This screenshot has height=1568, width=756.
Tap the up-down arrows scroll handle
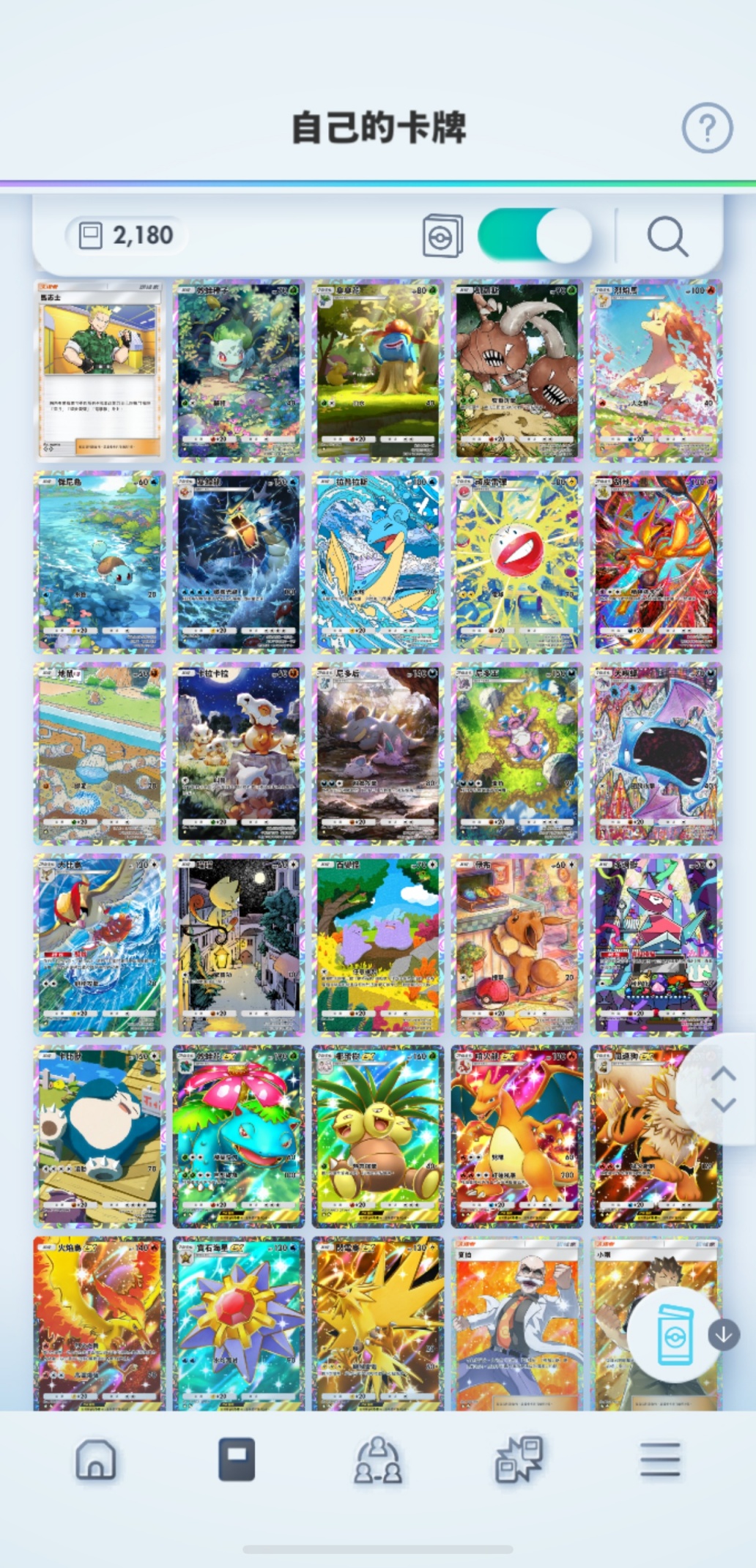(x=723, y=1089)
